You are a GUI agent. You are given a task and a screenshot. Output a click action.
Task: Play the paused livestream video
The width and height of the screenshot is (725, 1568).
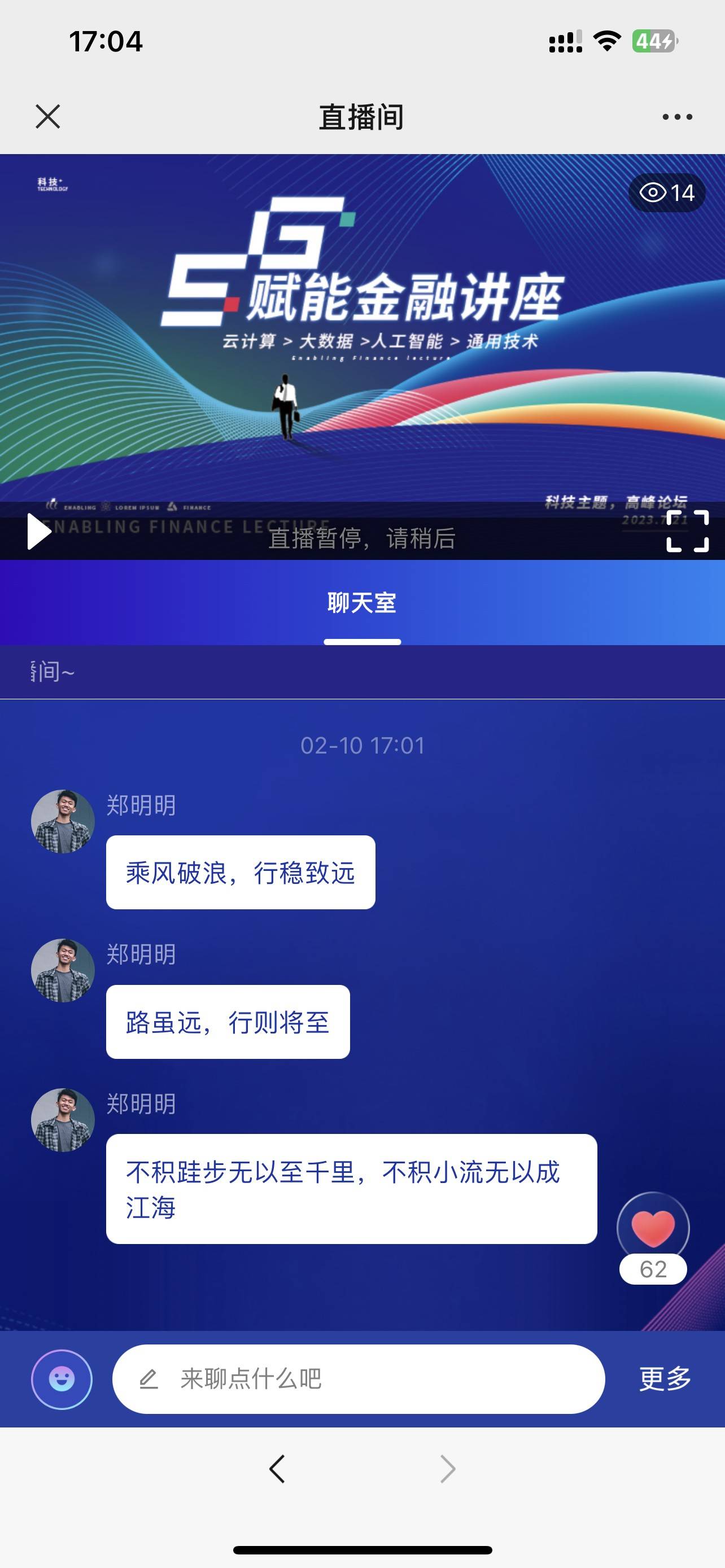pos(38,531)
